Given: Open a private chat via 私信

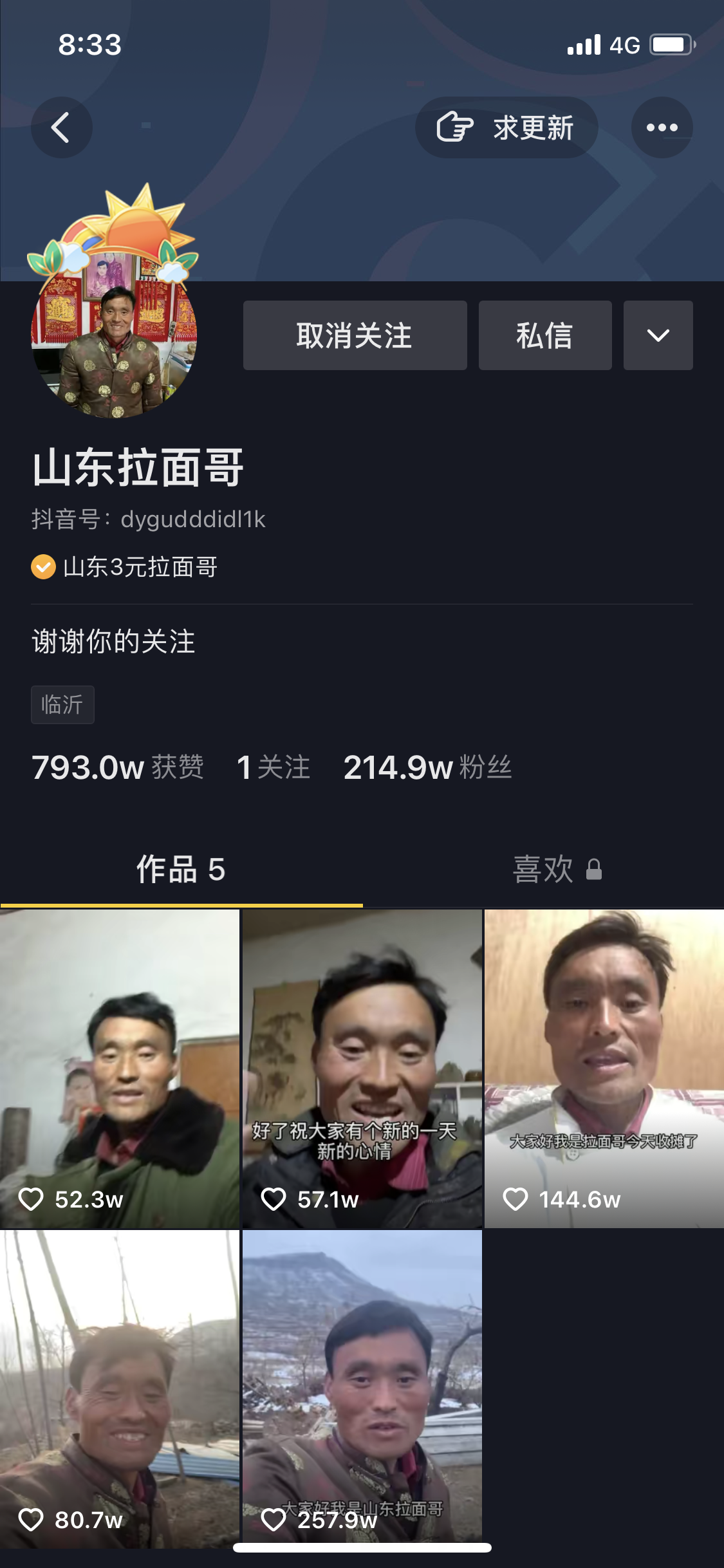Looking at the screenshot, I should point(544,335).
